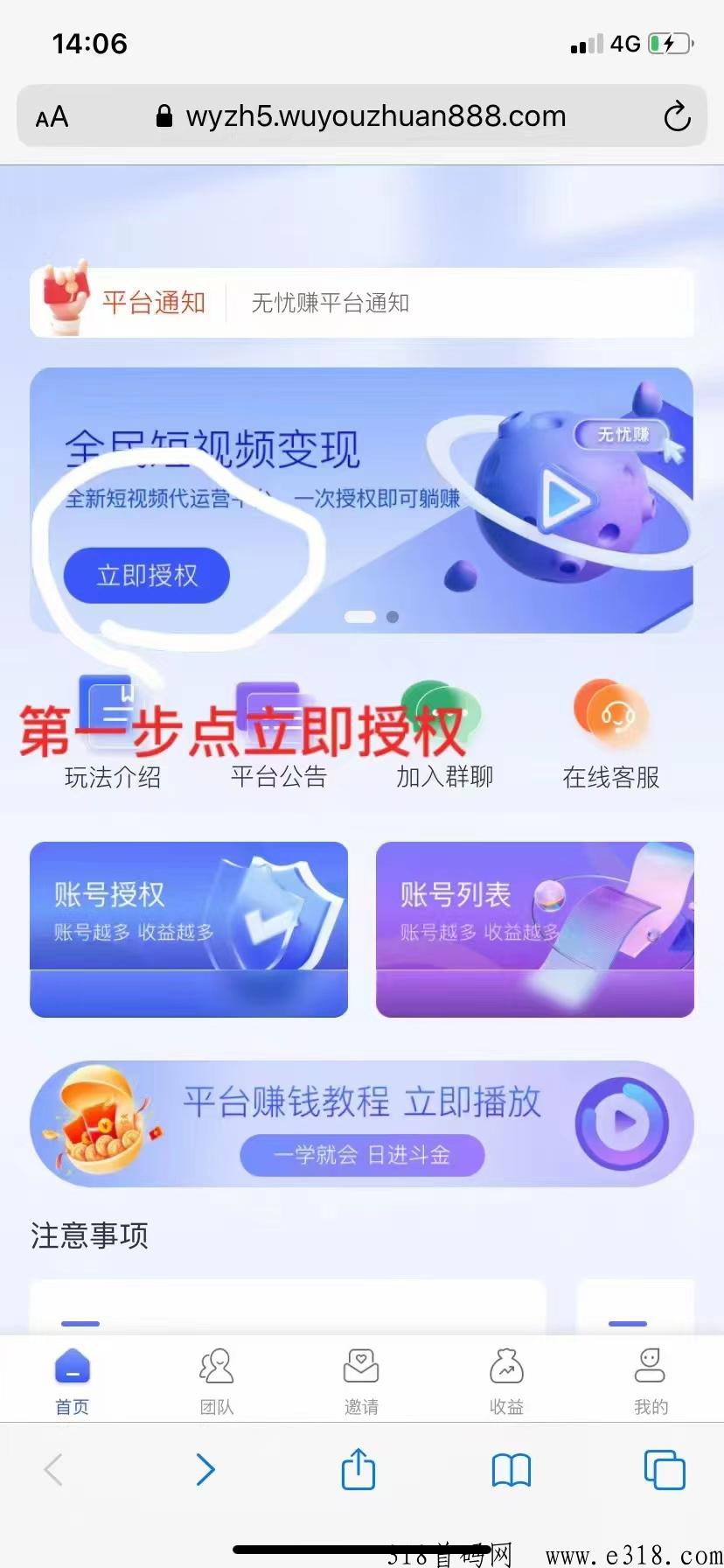Play the 平台赚钱教程 tutorial banner
Screen dimensions: 724x1568
click(x=362, y=1123)
